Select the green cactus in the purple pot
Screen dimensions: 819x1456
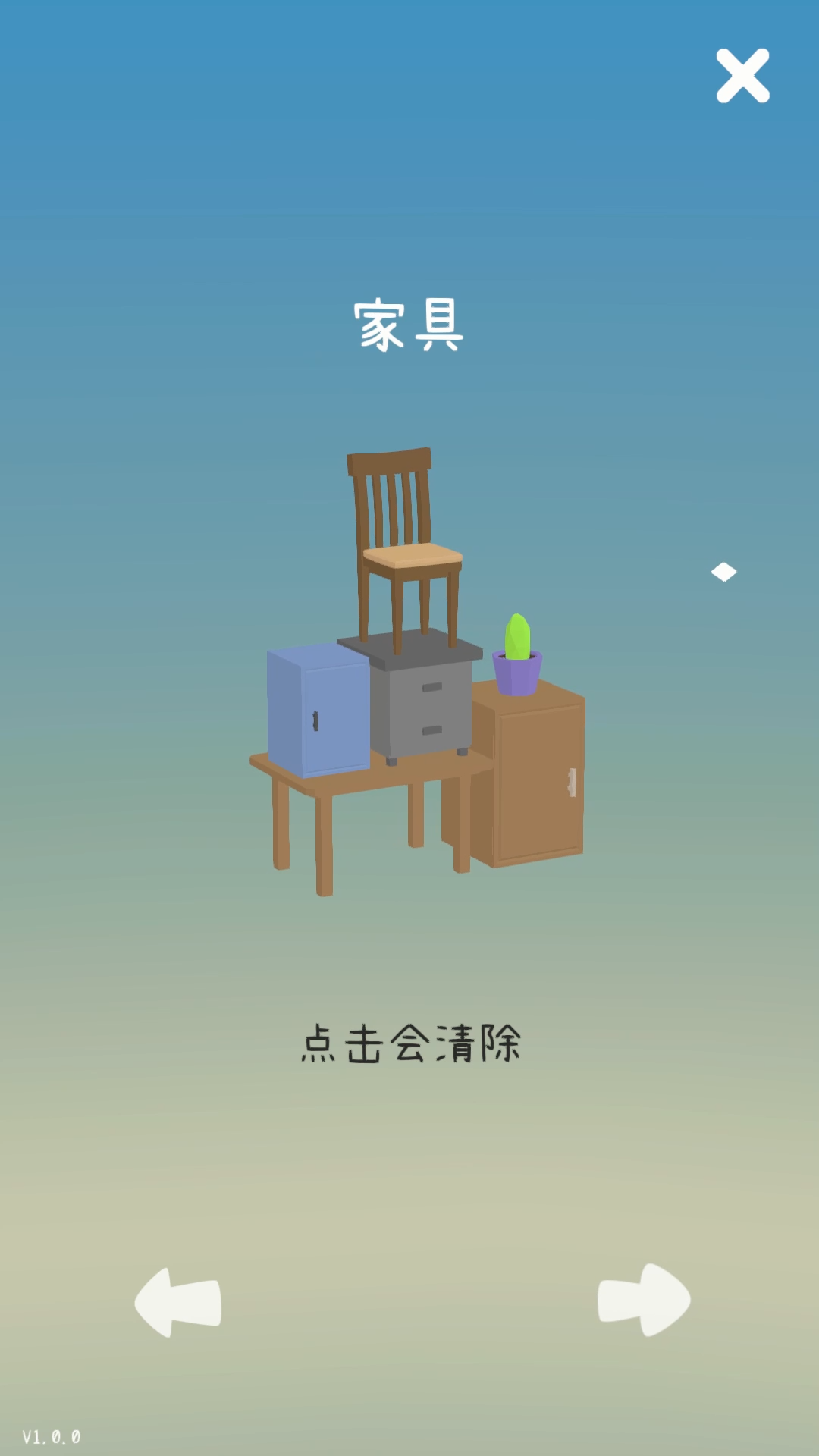point(516,633)
